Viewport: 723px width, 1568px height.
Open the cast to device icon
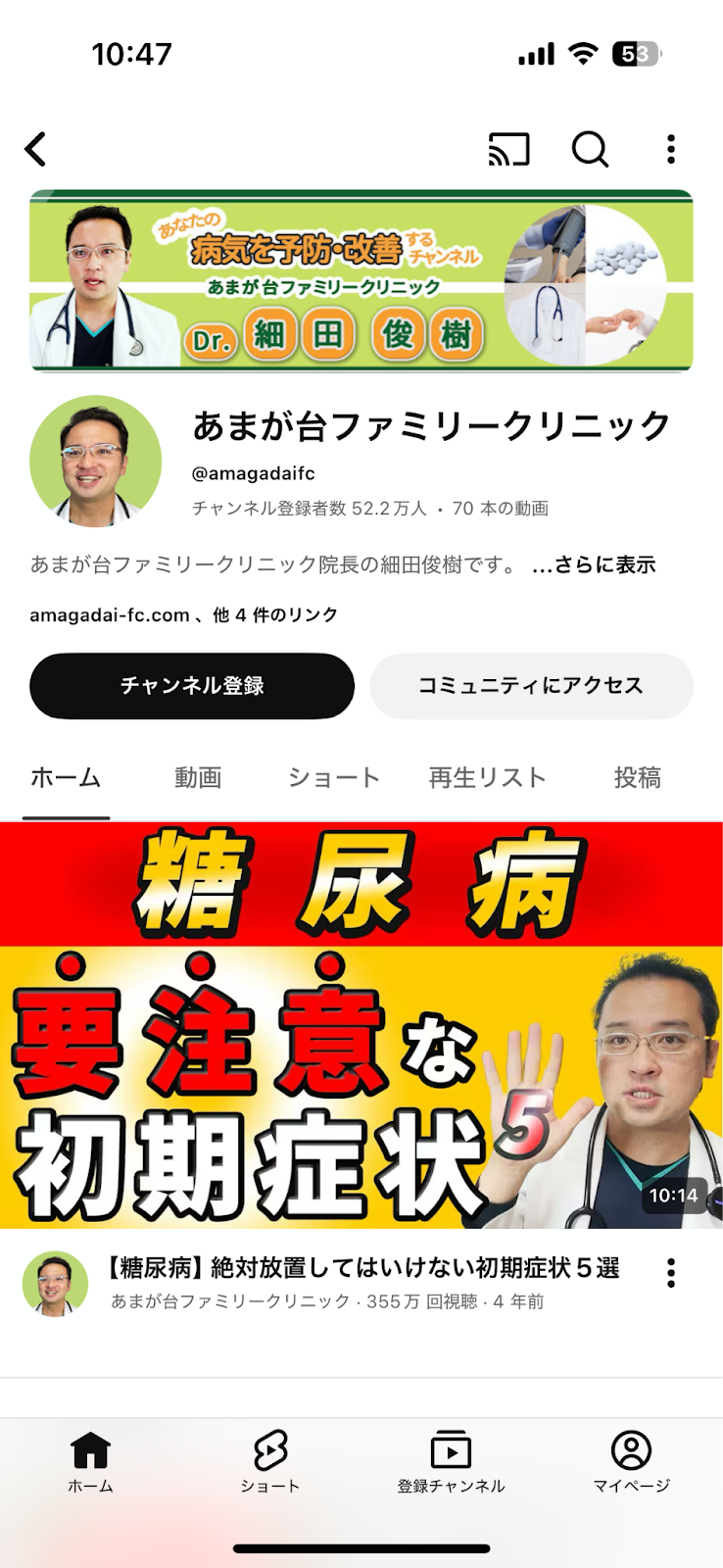pos(508,150)
